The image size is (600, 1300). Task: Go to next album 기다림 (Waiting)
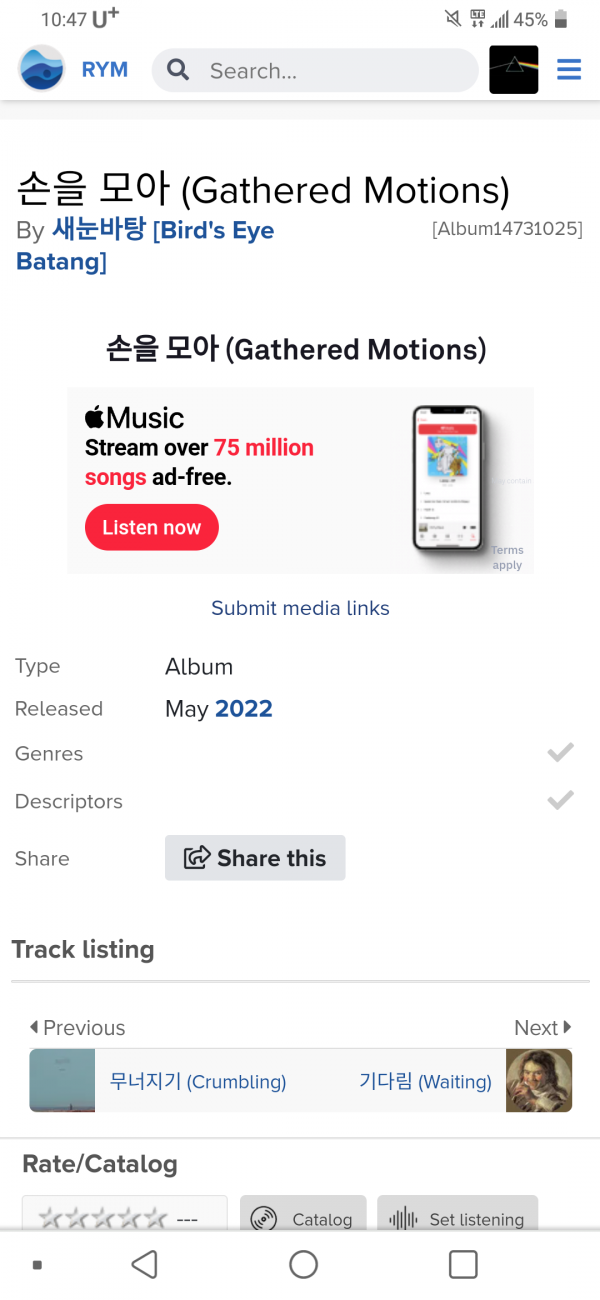[425, 1081]
